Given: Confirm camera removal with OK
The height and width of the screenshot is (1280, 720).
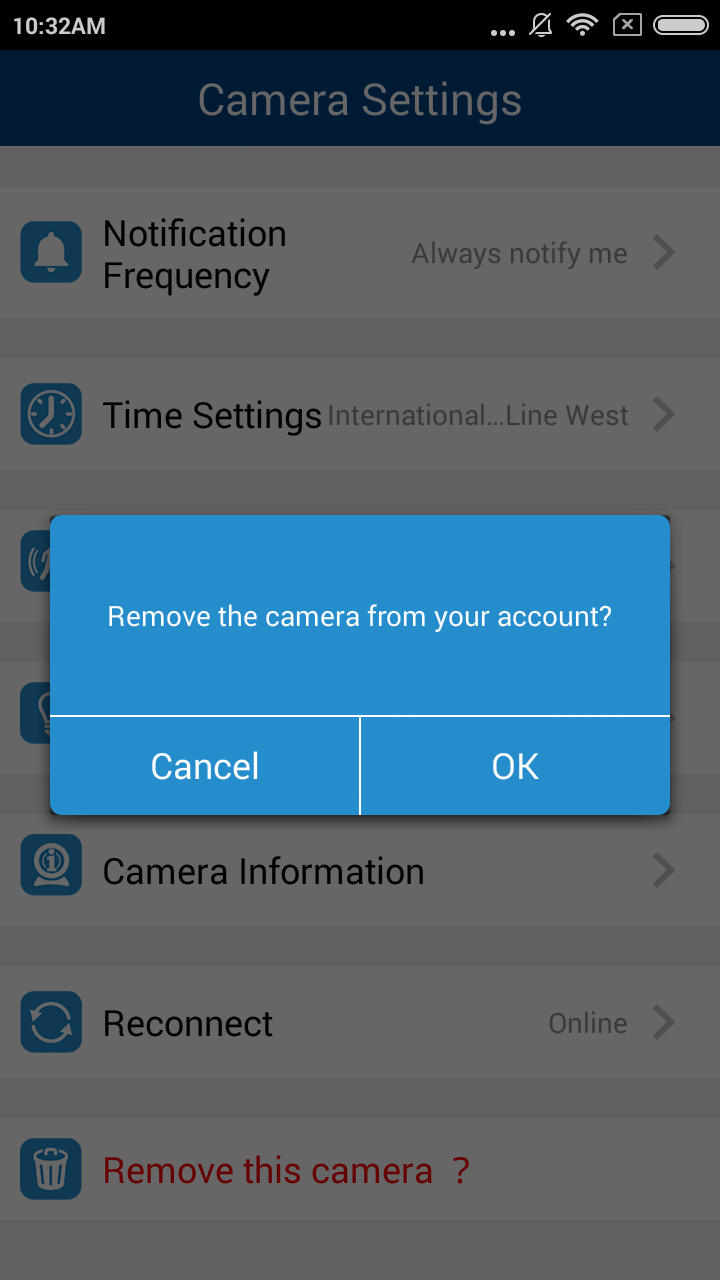Looking at the screenshot, I should click(515, 766).
